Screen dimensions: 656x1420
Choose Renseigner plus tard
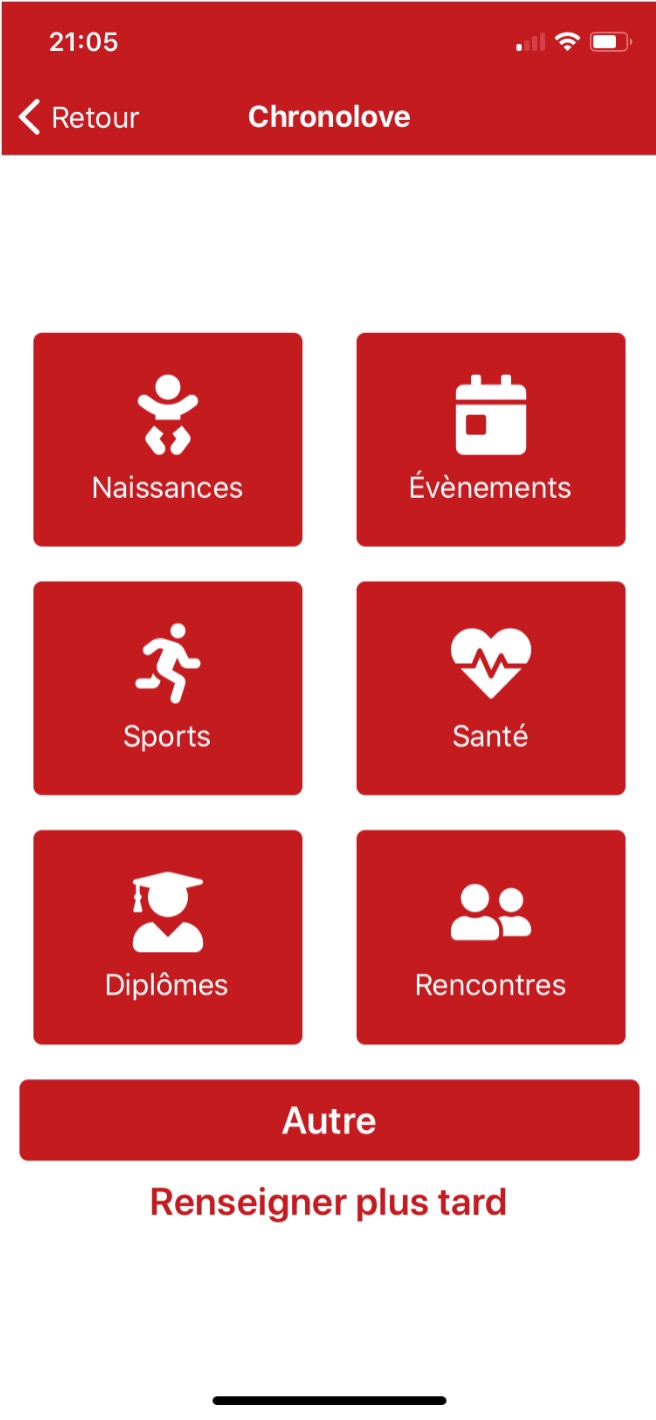coord(329,1202)
